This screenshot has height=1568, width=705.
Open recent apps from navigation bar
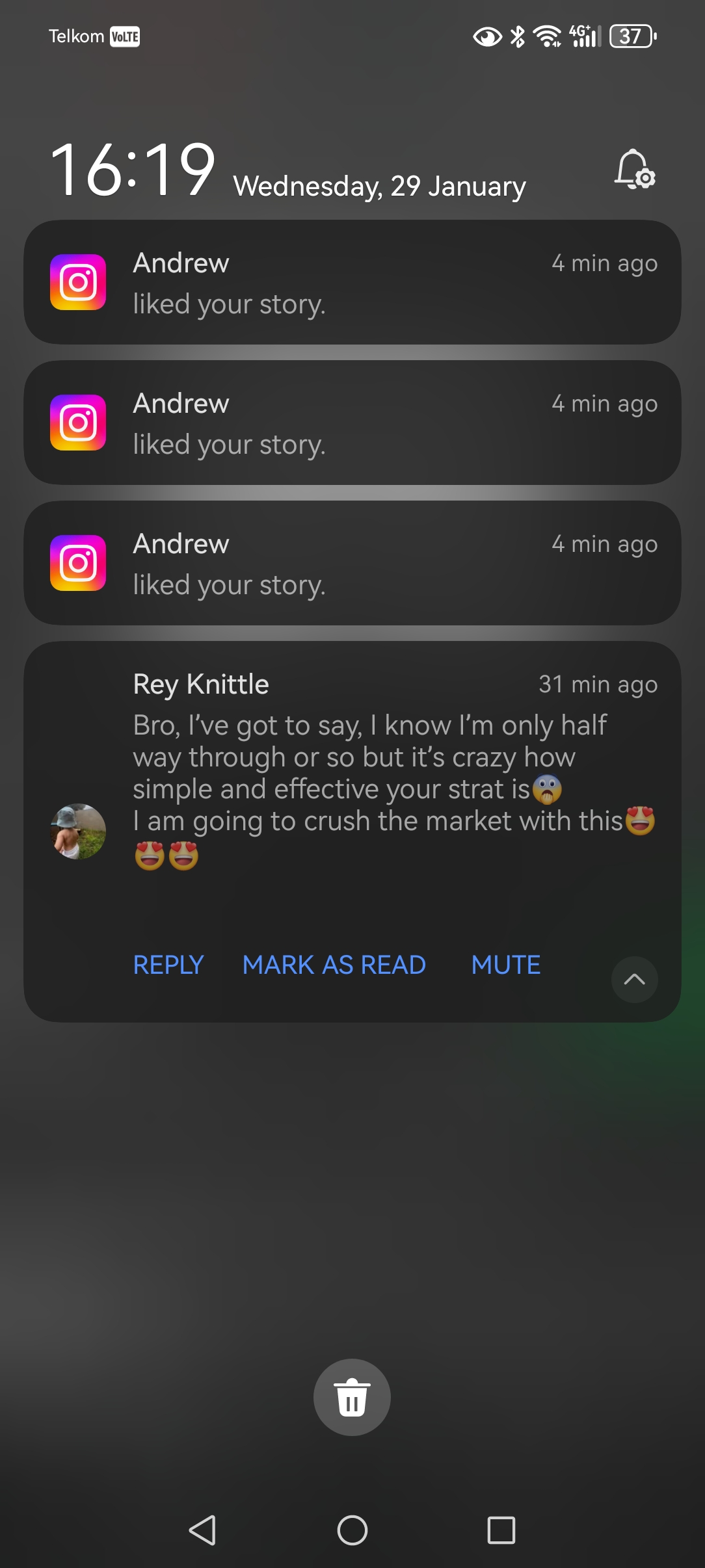(501, 1530)
